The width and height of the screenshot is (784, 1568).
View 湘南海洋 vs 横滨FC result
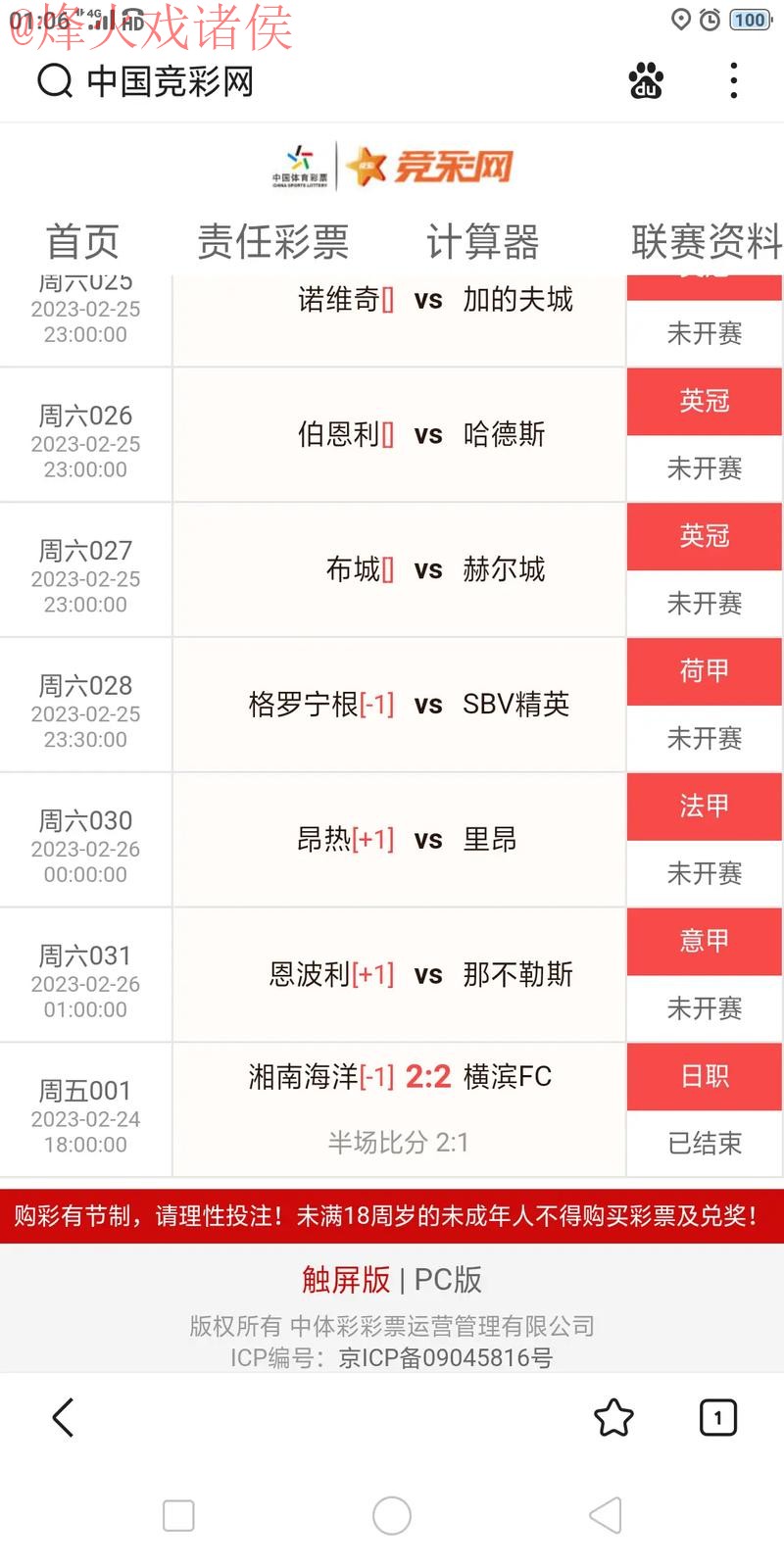pyautogui.click(x=399, y=1078)
